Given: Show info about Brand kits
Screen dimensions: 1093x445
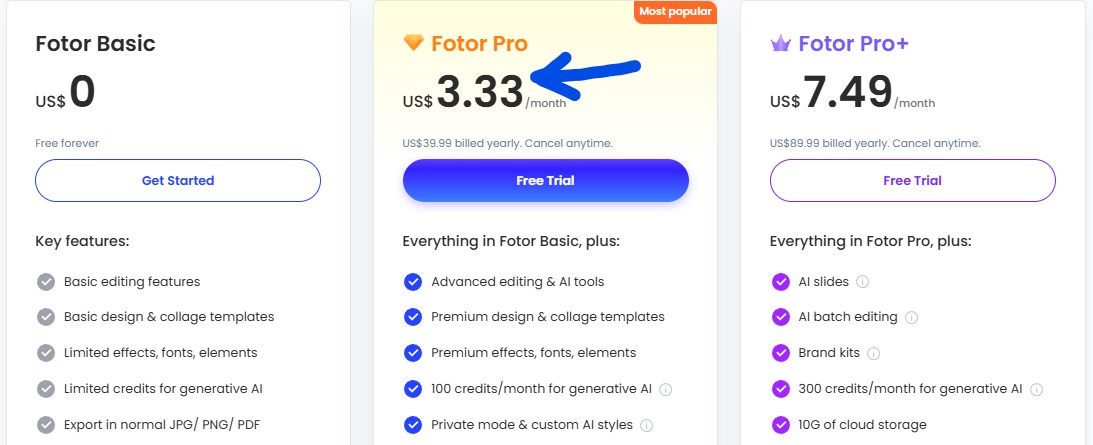Looking at the screenshot, I should pyautogui.click(x=873, y=354).
